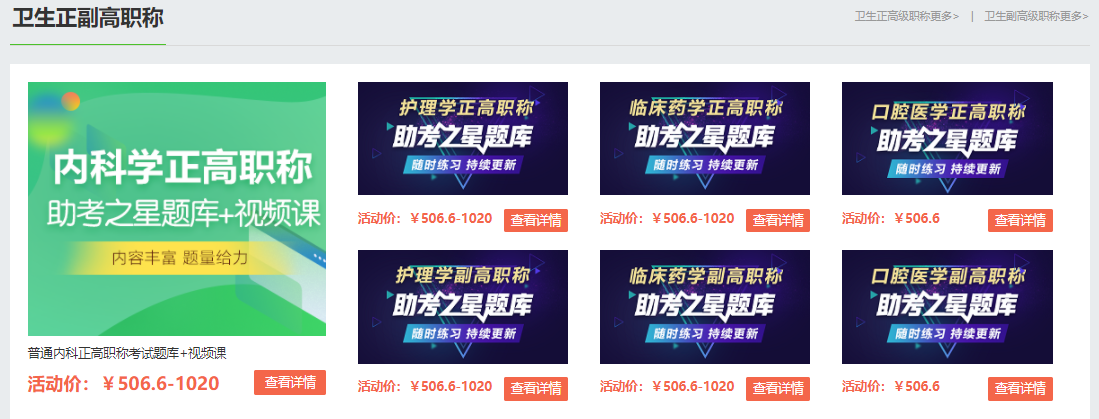
Task: Open 护理学正高职称 题库 card
Action: [x=463, y=138]
